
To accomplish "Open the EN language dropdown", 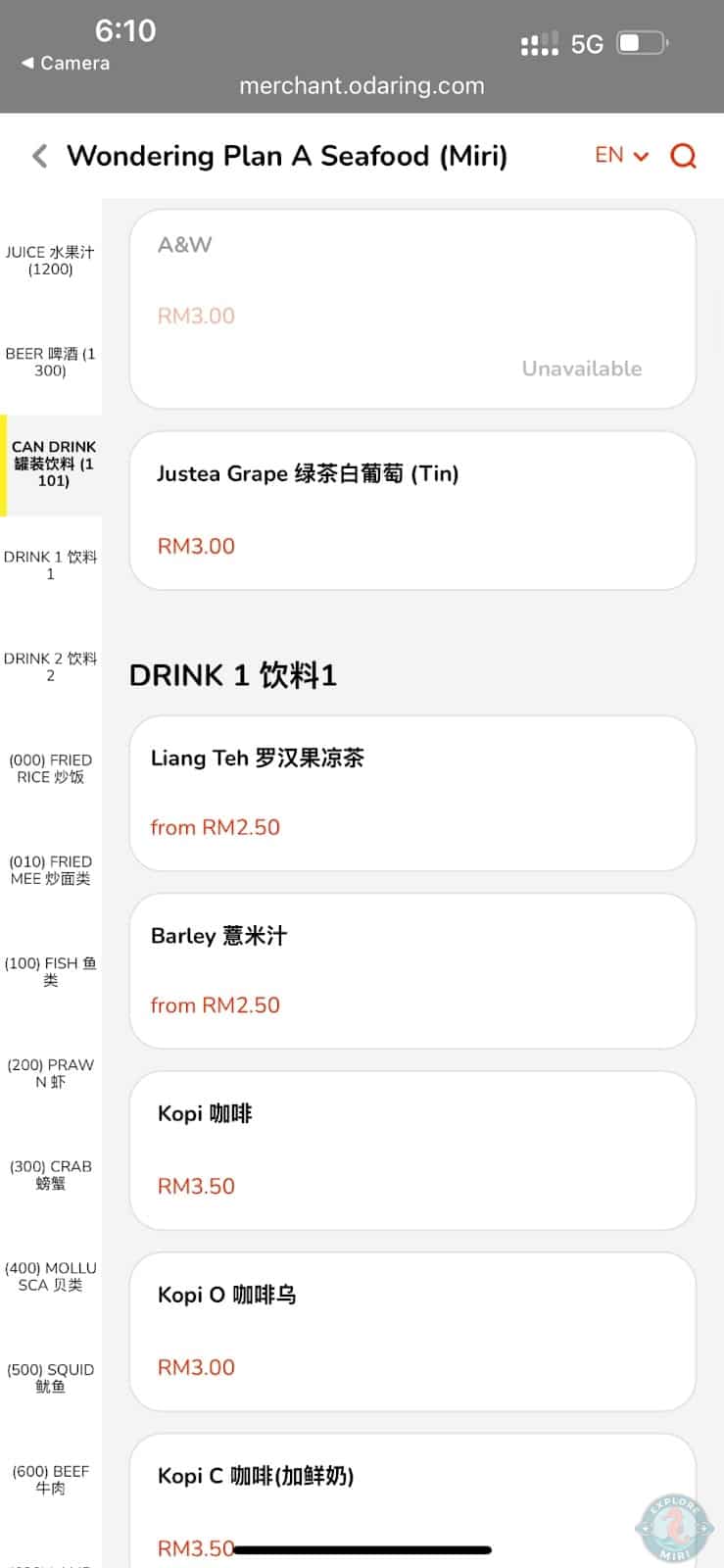I will tap(621, 156).
